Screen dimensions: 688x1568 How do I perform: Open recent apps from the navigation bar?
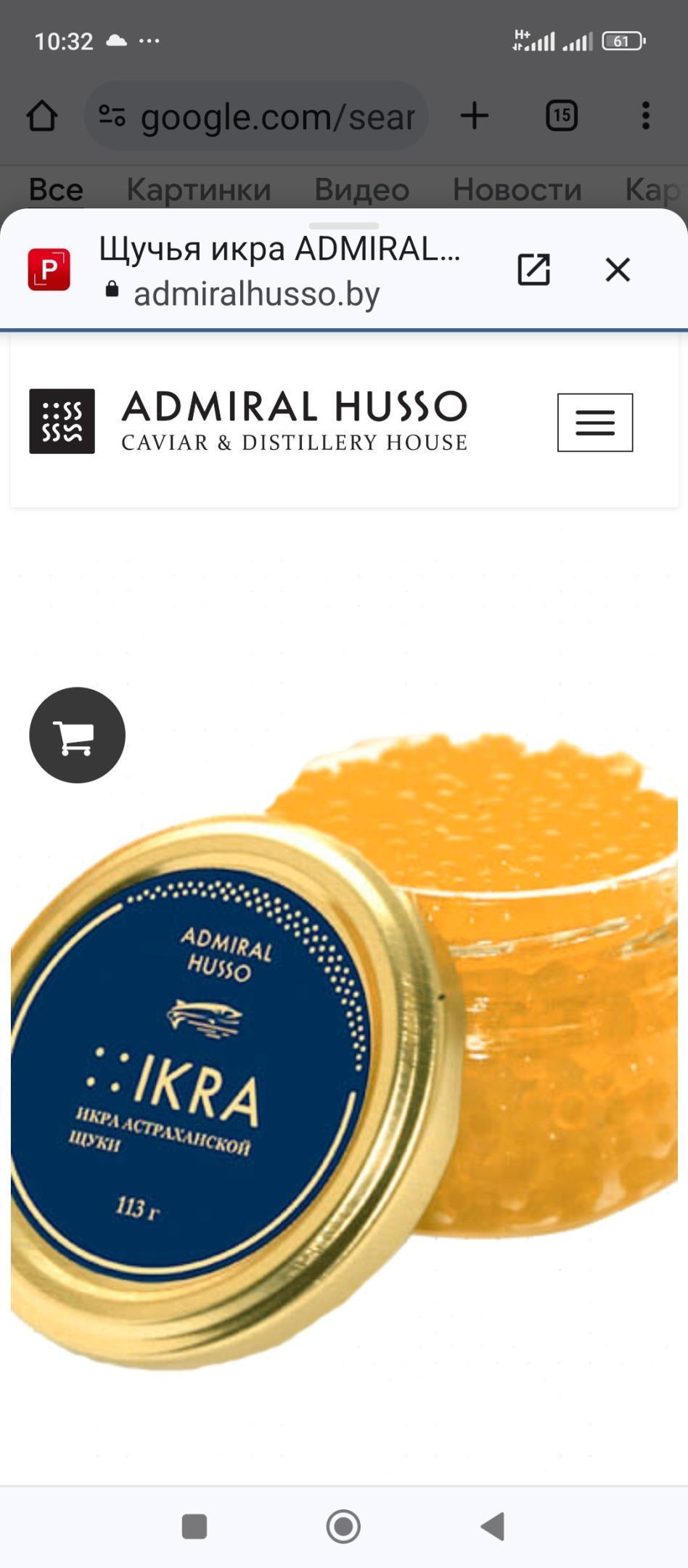tap(194, 1526)
